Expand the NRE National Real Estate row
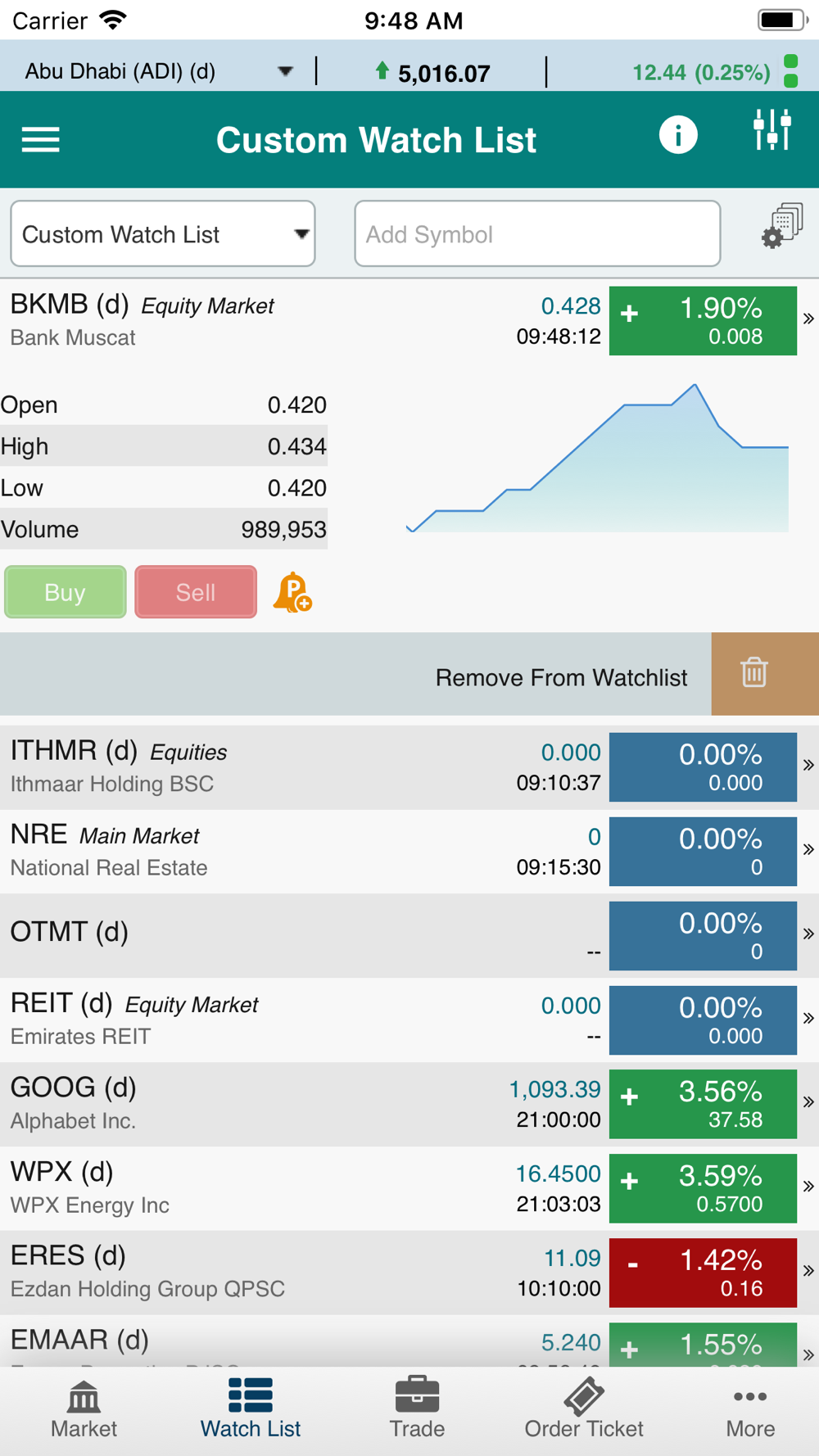Screen dimensions: 819x1456 pos(409,852)
